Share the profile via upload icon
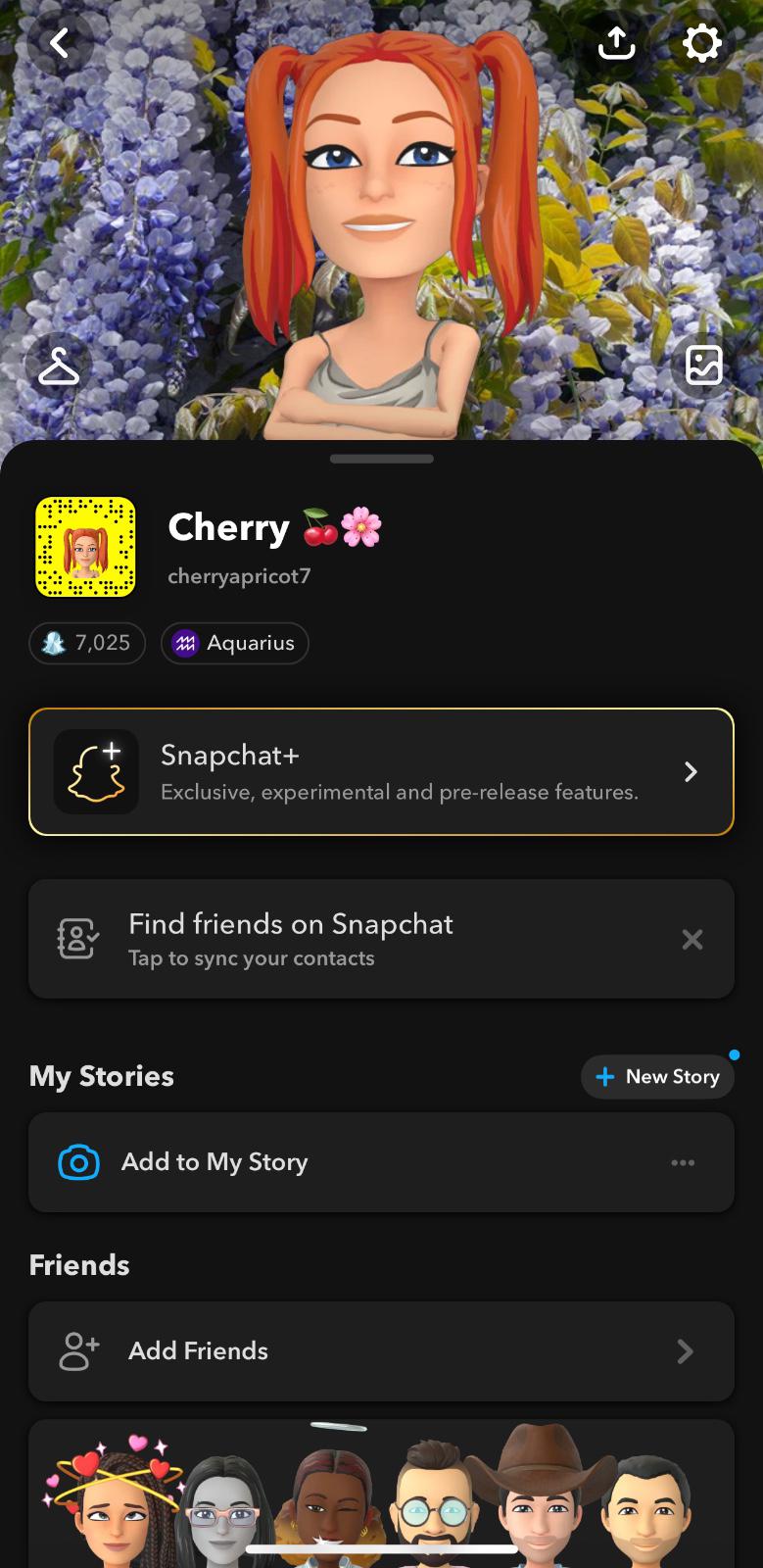763x1568 pixels. 616,43
